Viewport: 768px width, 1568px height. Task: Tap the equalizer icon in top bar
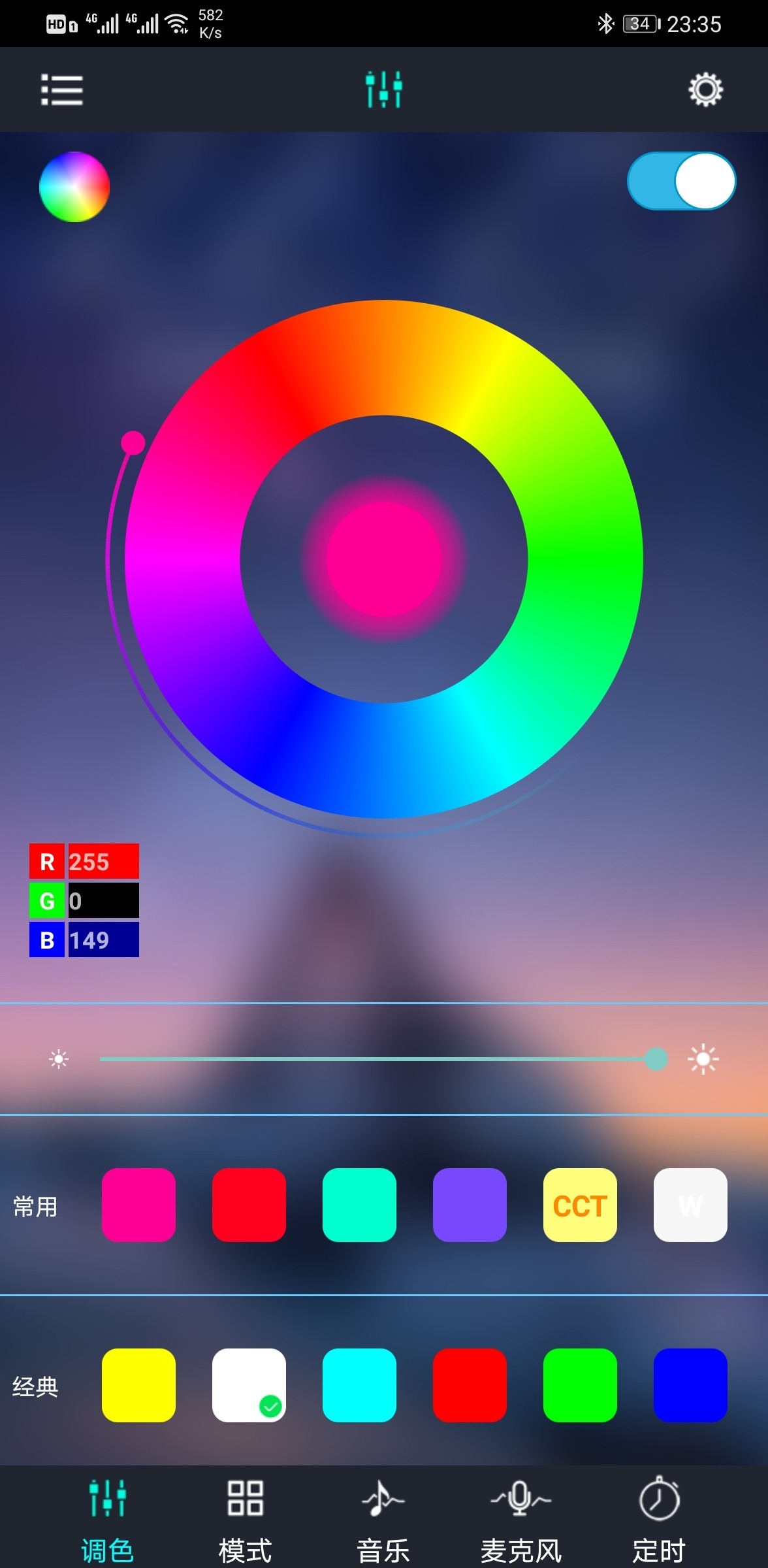(383, 90)
